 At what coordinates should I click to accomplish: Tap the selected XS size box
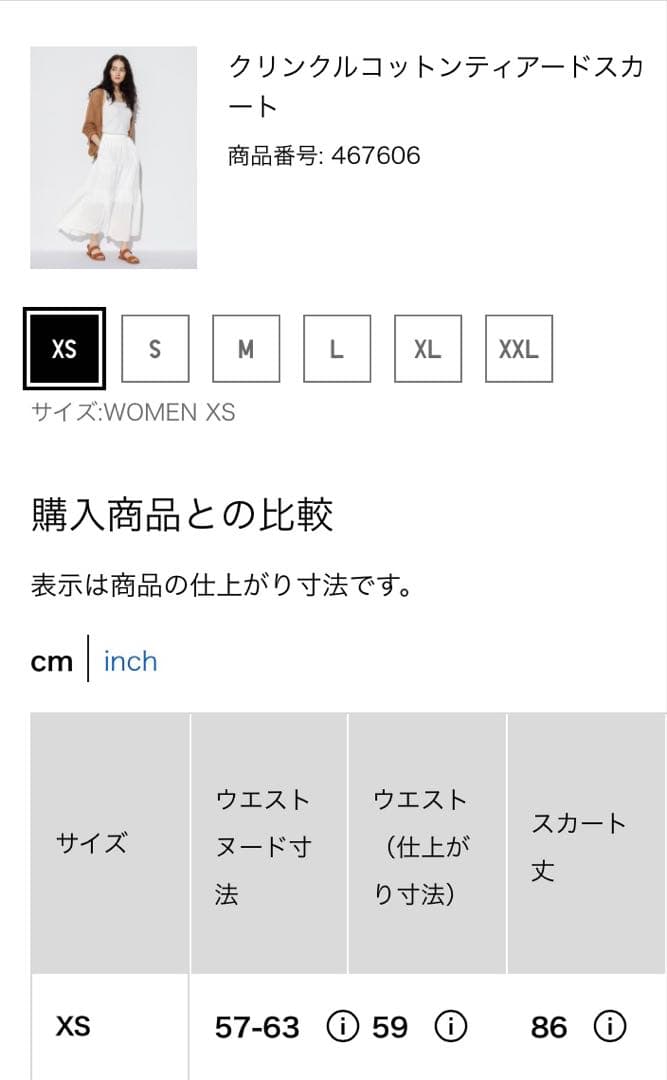click(x=64, y=349)
